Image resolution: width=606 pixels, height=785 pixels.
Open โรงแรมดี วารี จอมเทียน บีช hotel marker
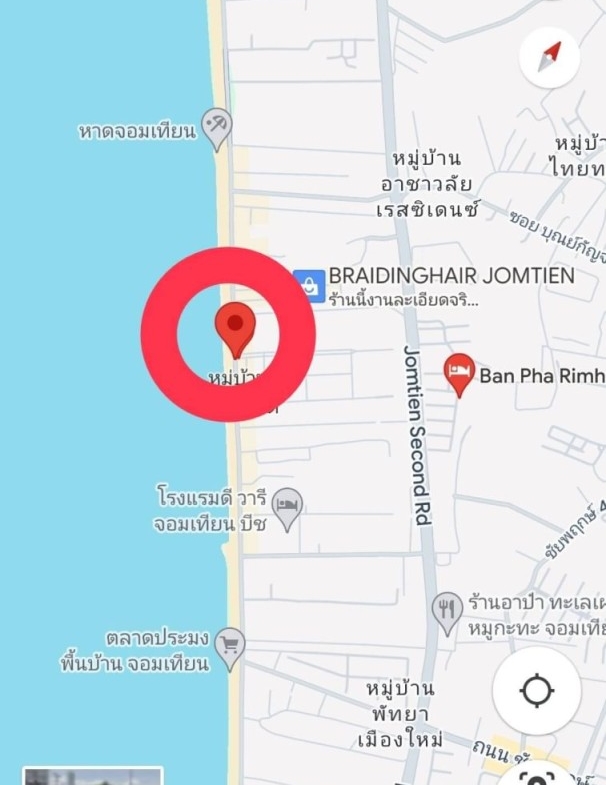[x=288, y=507]
